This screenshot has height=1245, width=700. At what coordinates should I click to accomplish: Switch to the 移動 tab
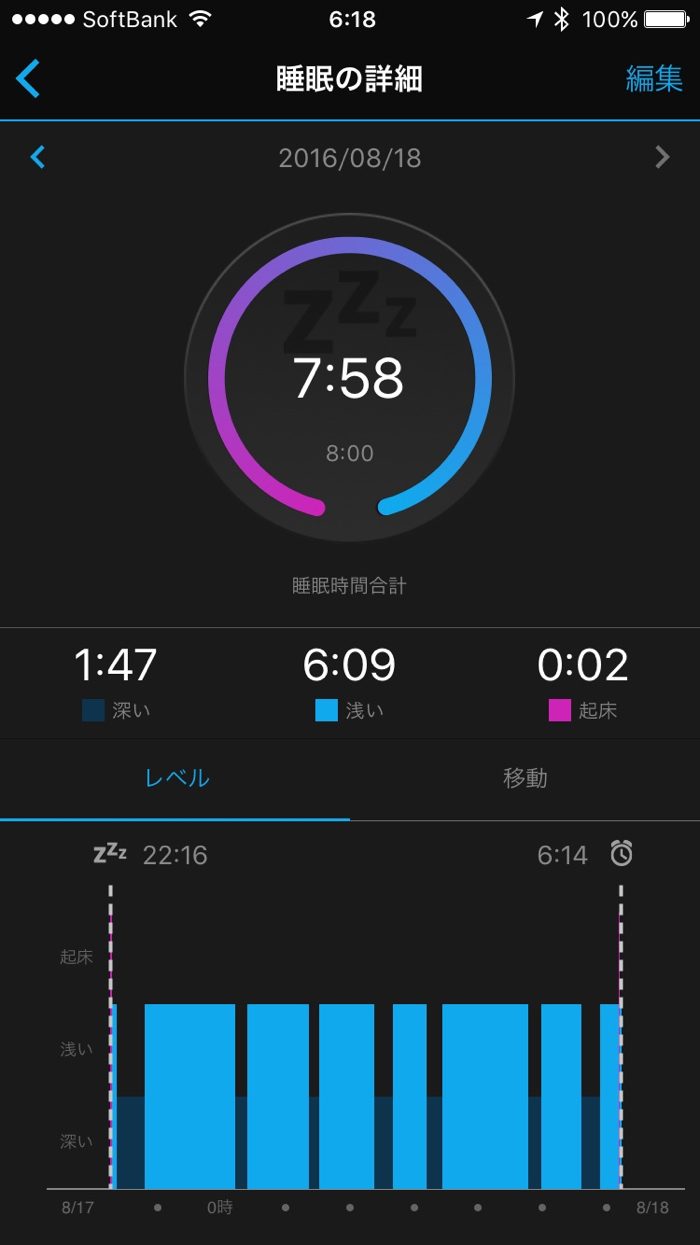525,778
